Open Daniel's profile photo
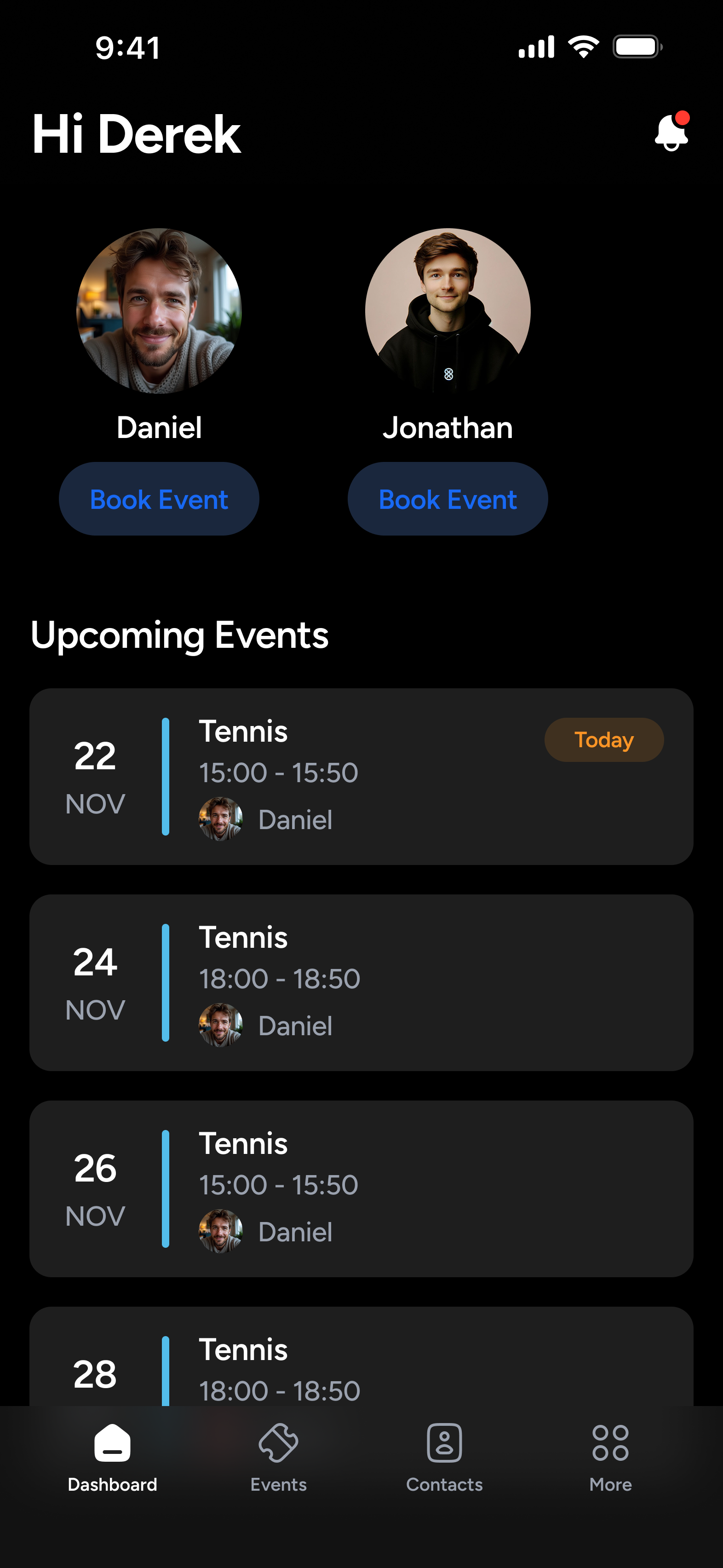Image resolution: width=723 pixels, height=1568 pixels. click(x=159, y=311)
